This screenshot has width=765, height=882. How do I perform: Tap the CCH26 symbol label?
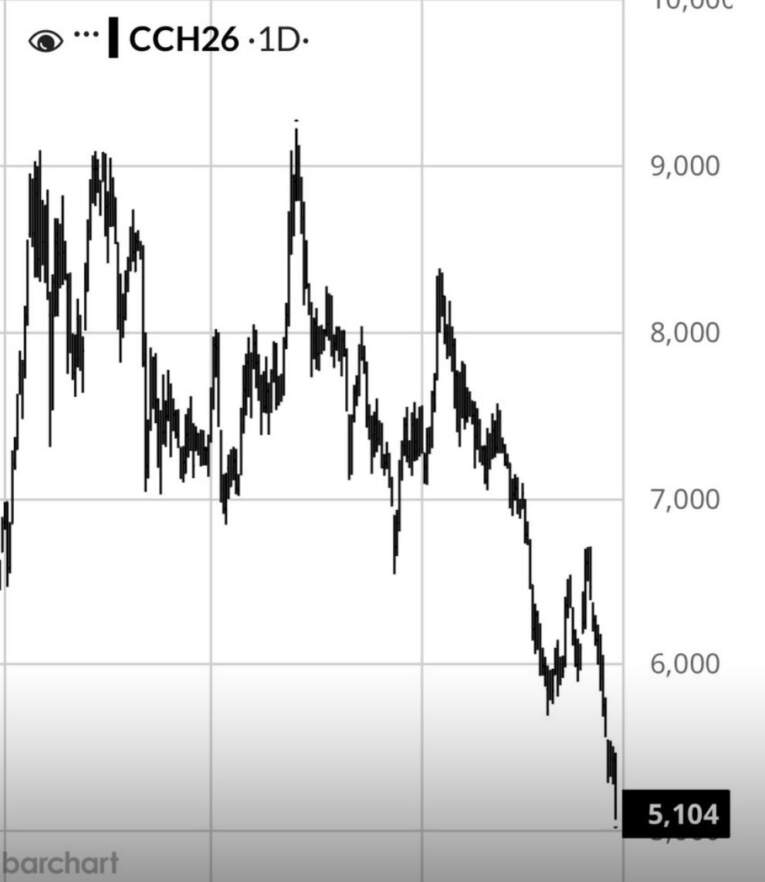[184, 41]
